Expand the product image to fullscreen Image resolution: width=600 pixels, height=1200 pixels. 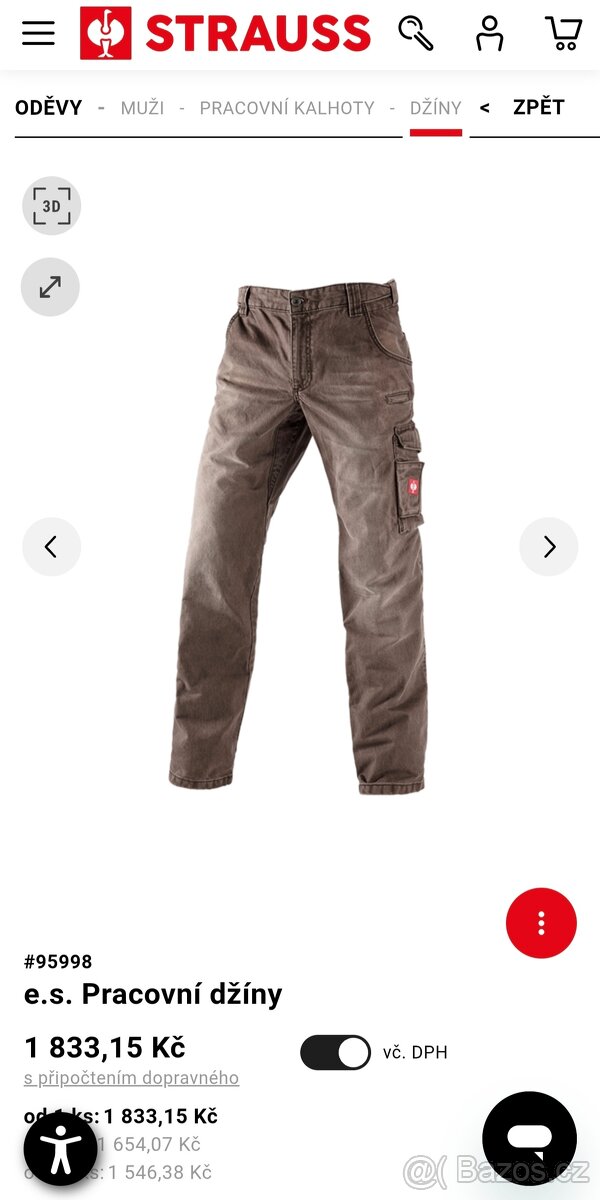coord(50,287)
